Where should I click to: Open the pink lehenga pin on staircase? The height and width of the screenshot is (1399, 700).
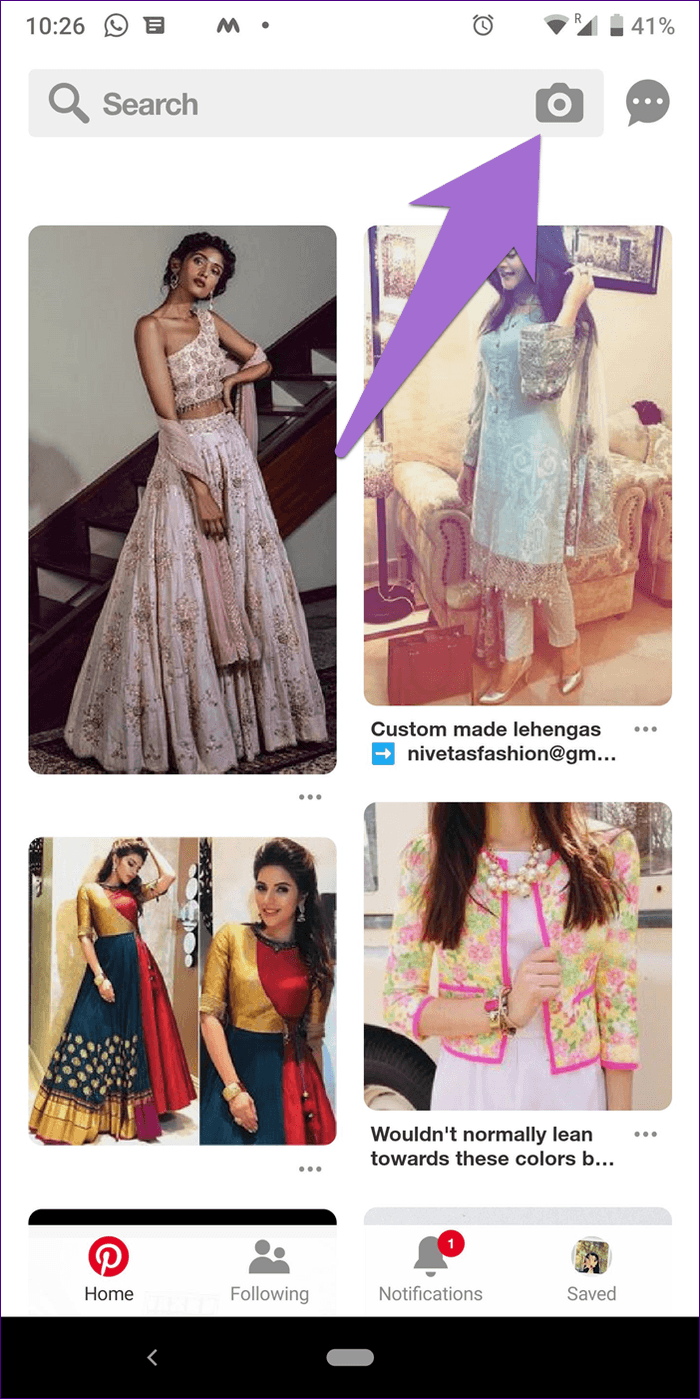click(182, 499)
